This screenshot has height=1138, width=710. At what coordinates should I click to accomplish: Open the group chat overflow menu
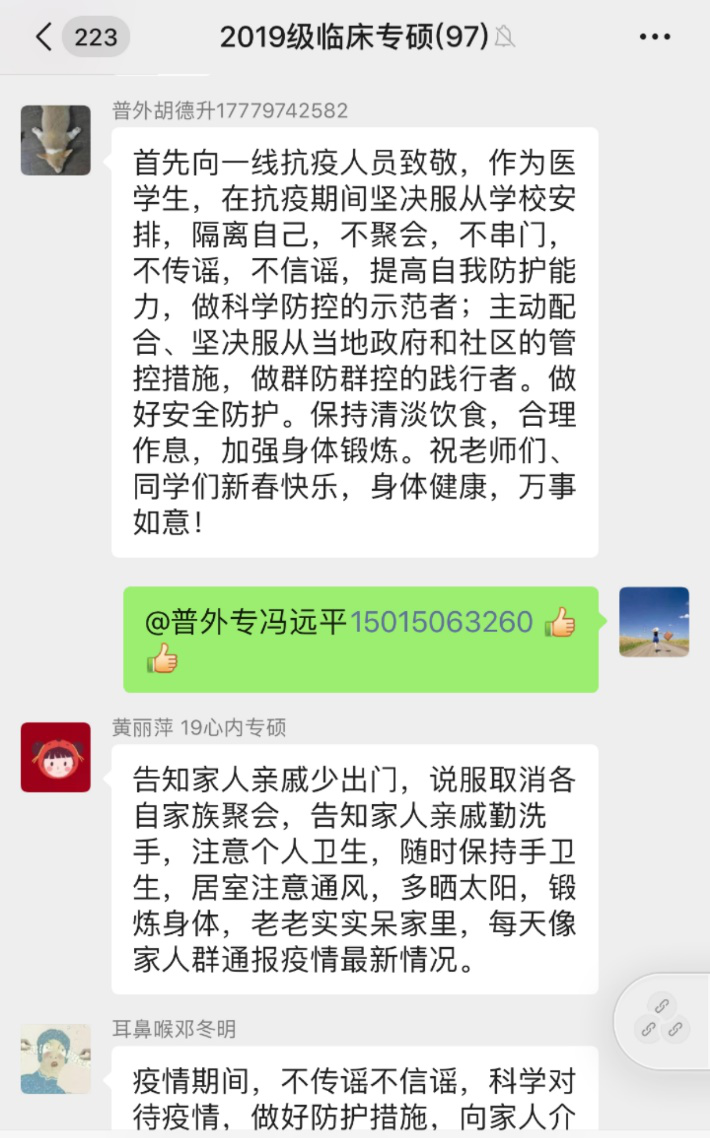click(x=654, y=38)
